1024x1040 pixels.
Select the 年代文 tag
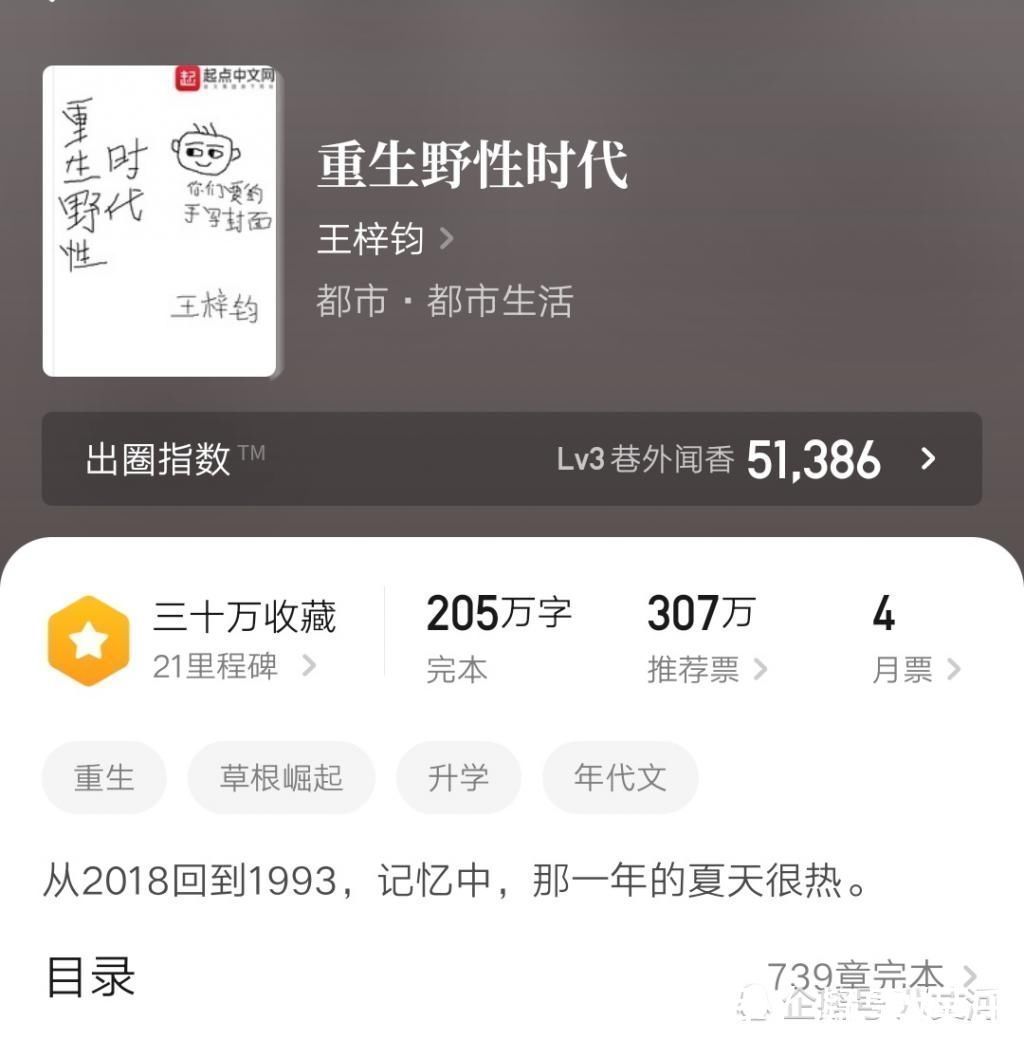[620, 778]
